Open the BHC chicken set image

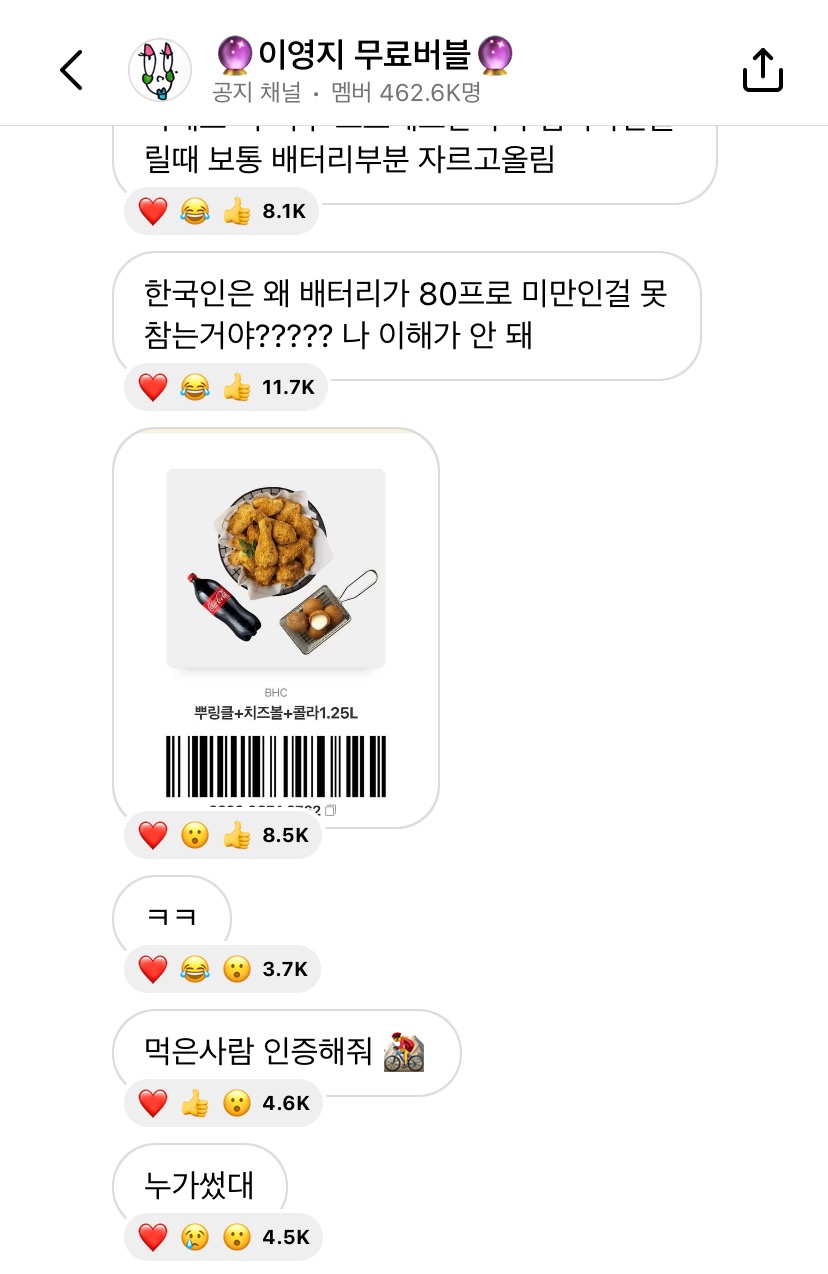pos(276,567)
